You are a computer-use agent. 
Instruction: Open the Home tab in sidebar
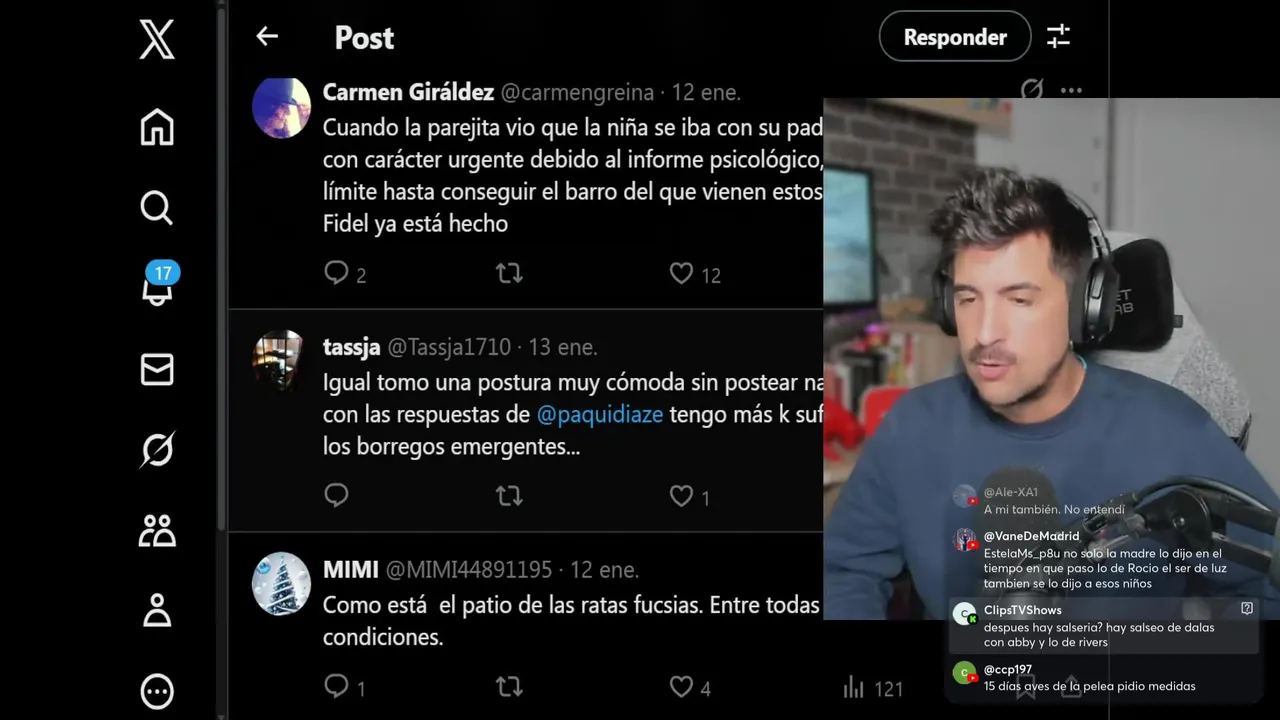[x=157, y=128]
